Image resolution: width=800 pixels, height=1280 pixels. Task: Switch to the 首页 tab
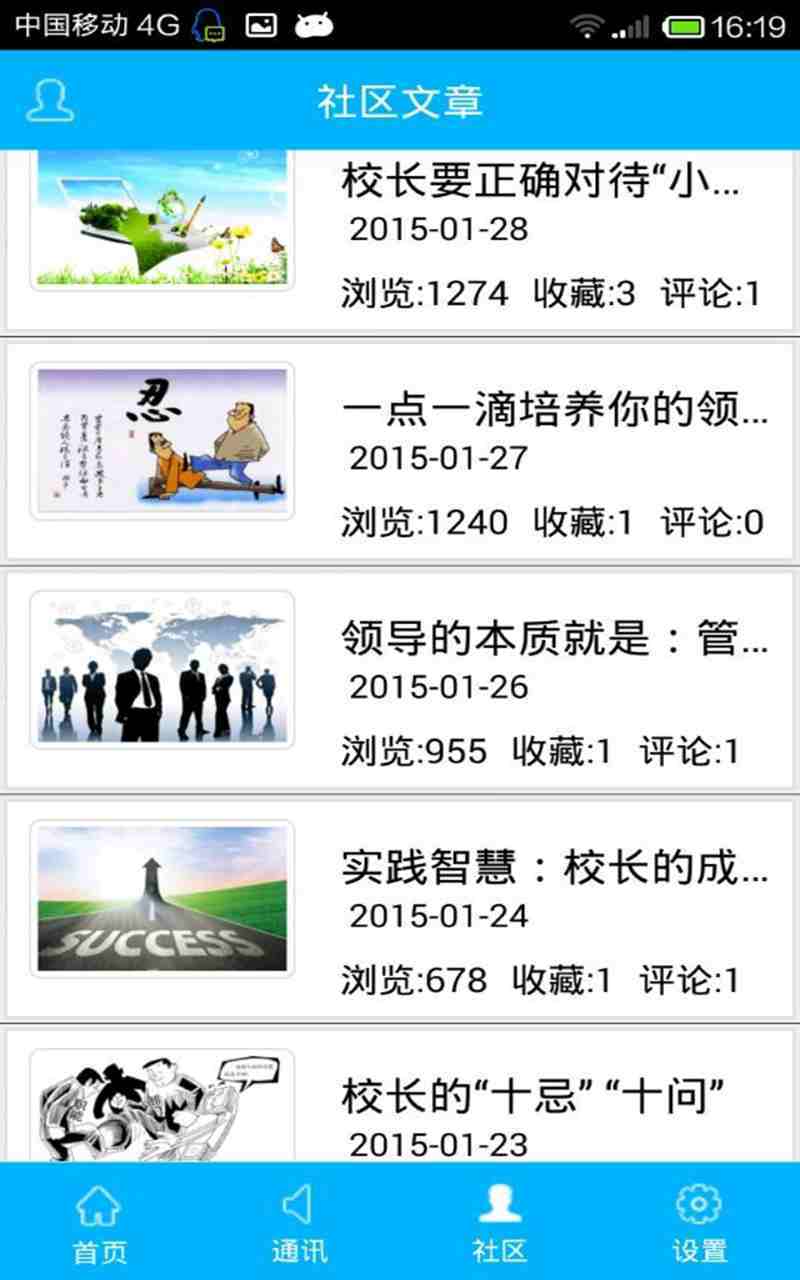100,1222
